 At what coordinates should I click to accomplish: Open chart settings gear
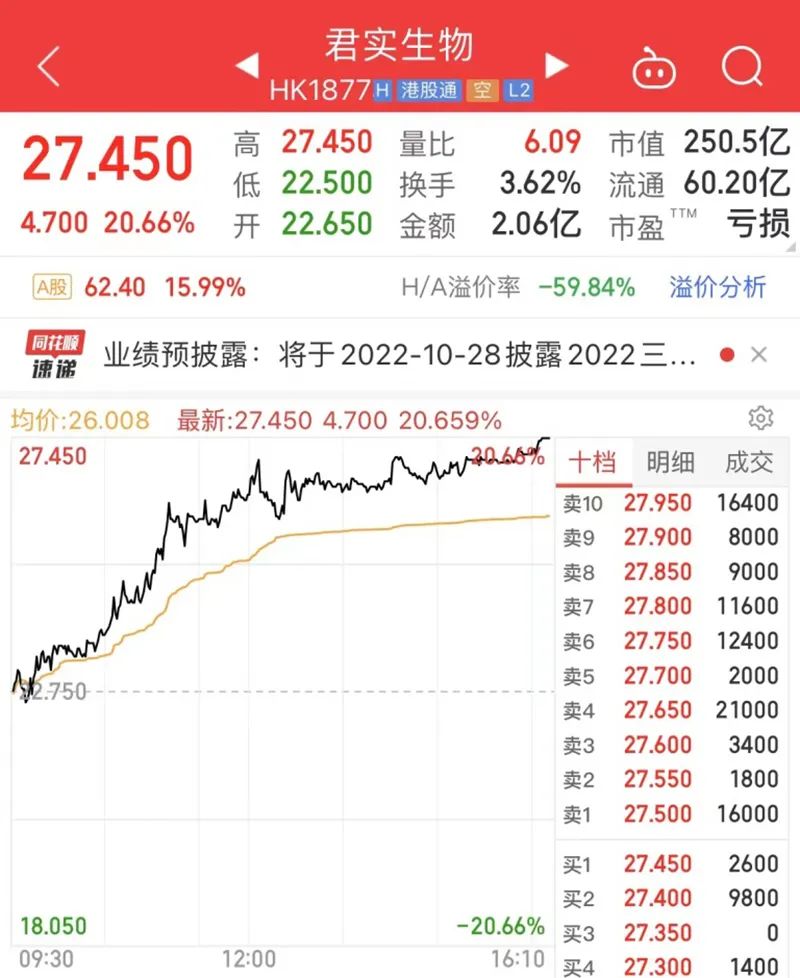pos(760,418)
